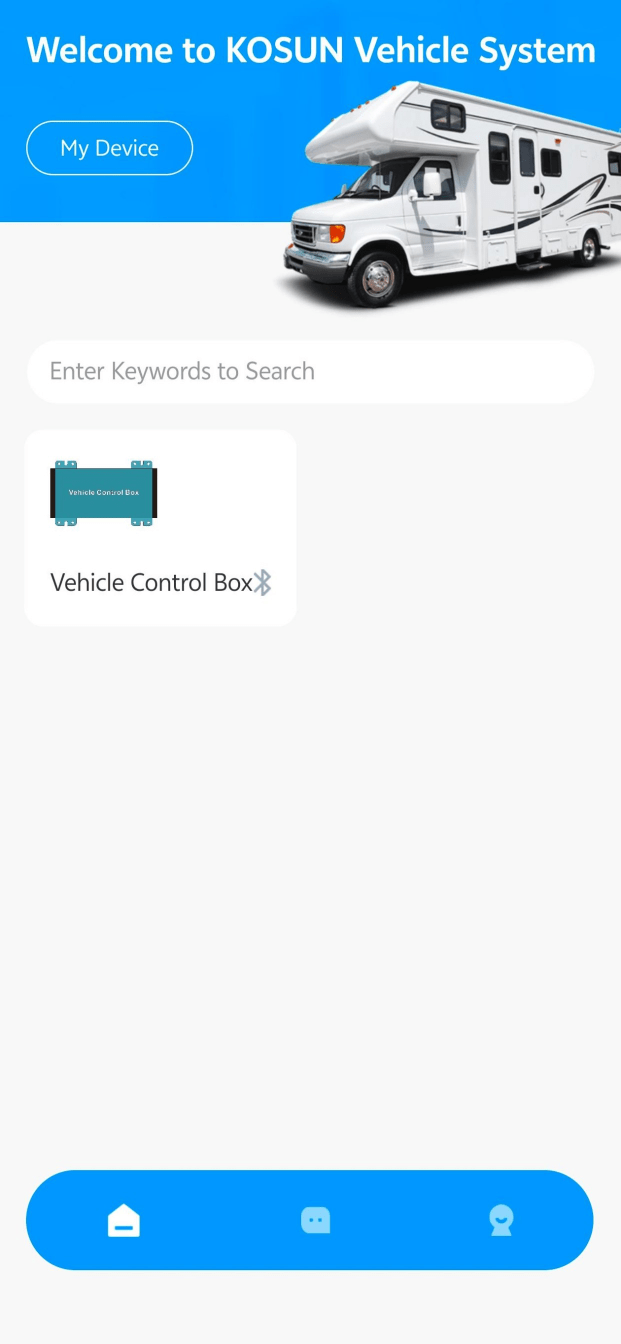Switch to the Home tab
621x1344 pixels.
124,1220
